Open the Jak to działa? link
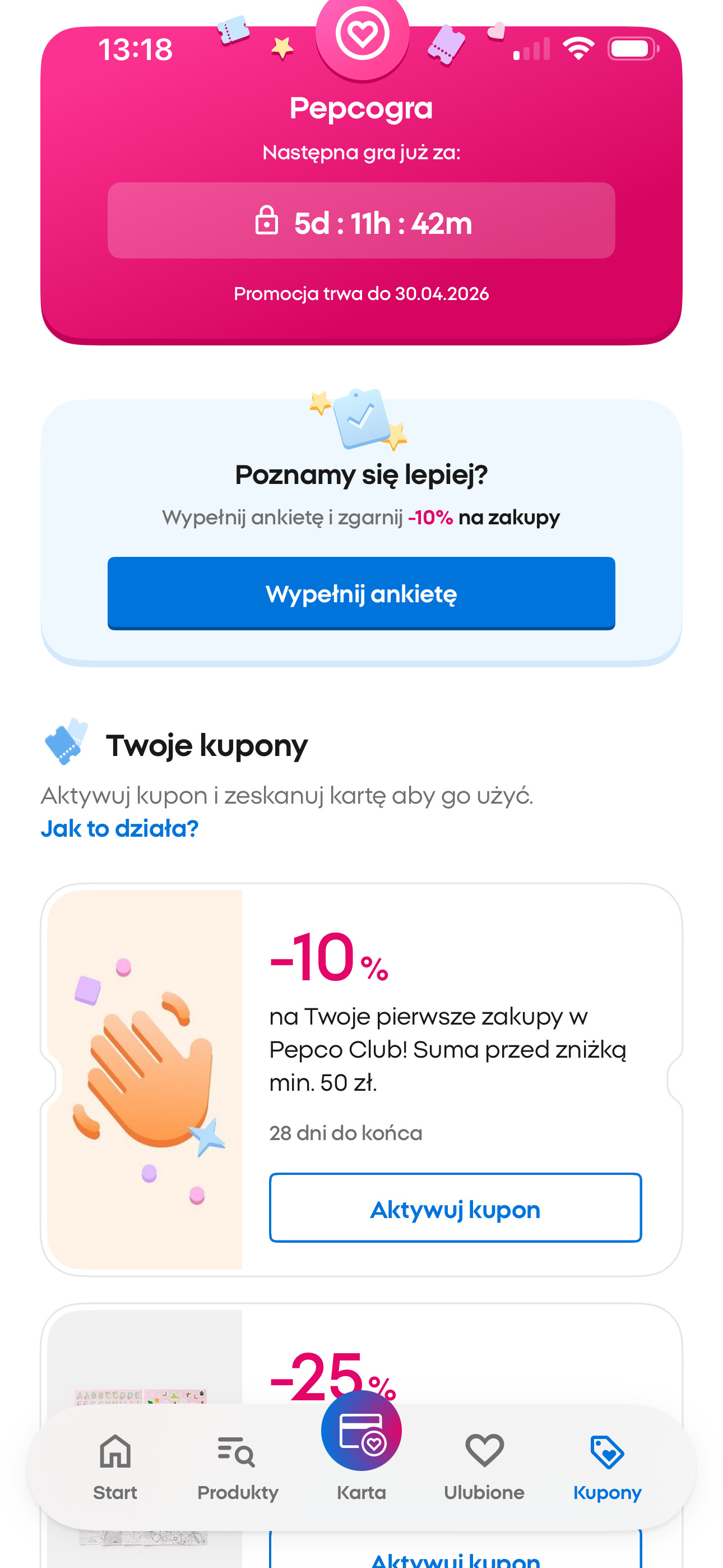The width and height of the screenshot is (723, 1568). pyautogui.click(x=120, y=828)
